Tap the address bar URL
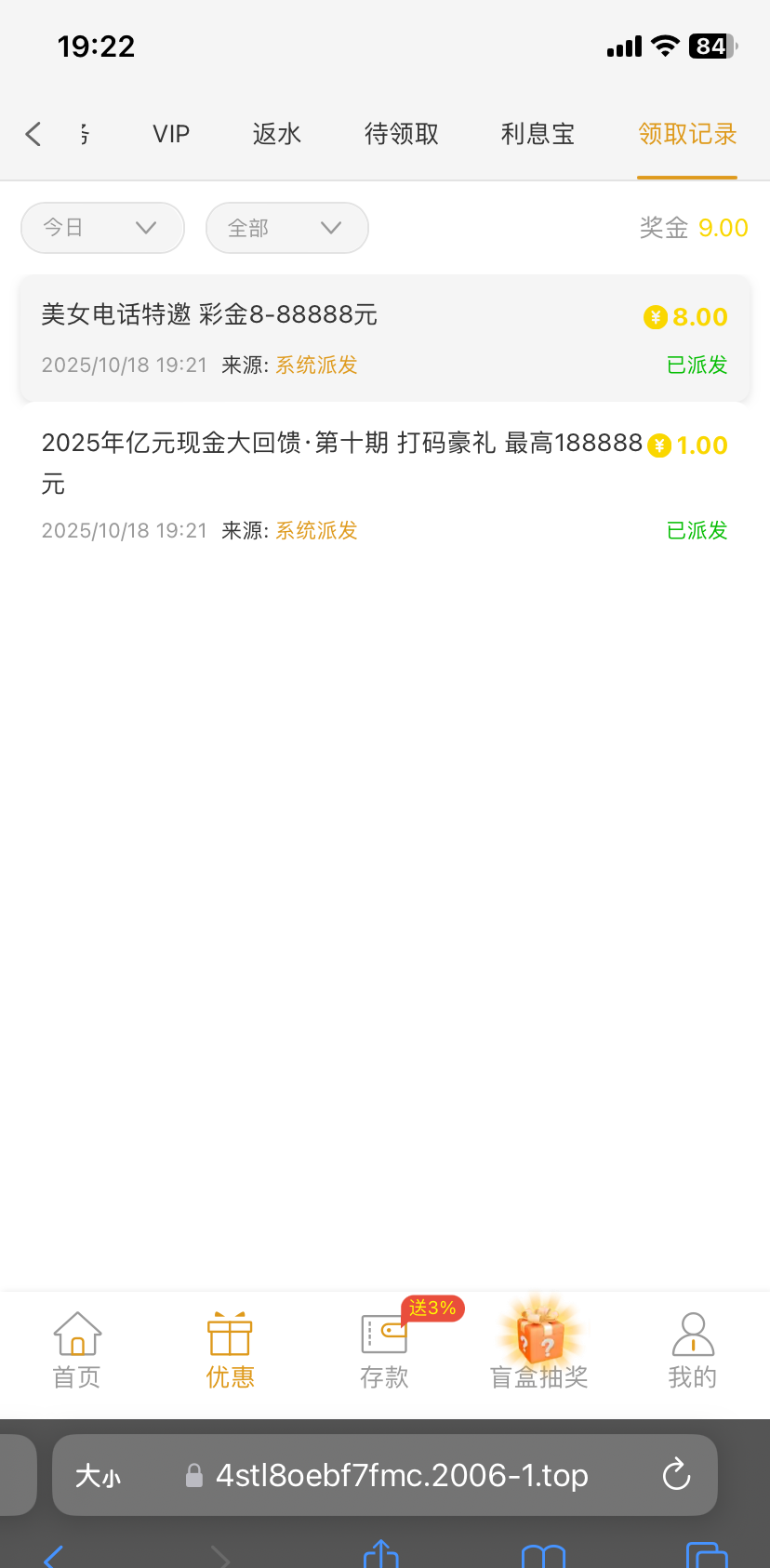Viewport: 770px width, 1568px height. pyautogui.click(x=402, y=1475)
